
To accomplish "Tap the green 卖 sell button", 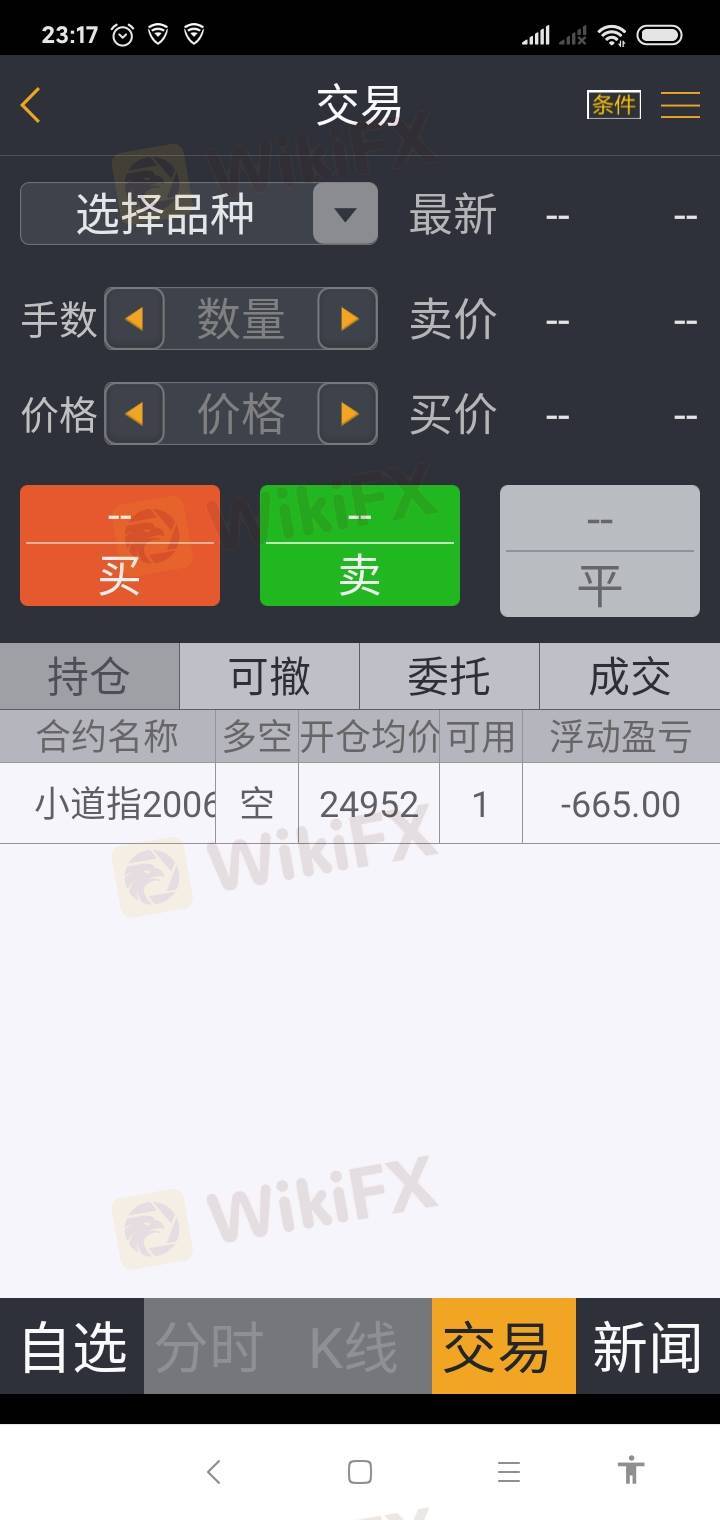I will click(360, 546).
